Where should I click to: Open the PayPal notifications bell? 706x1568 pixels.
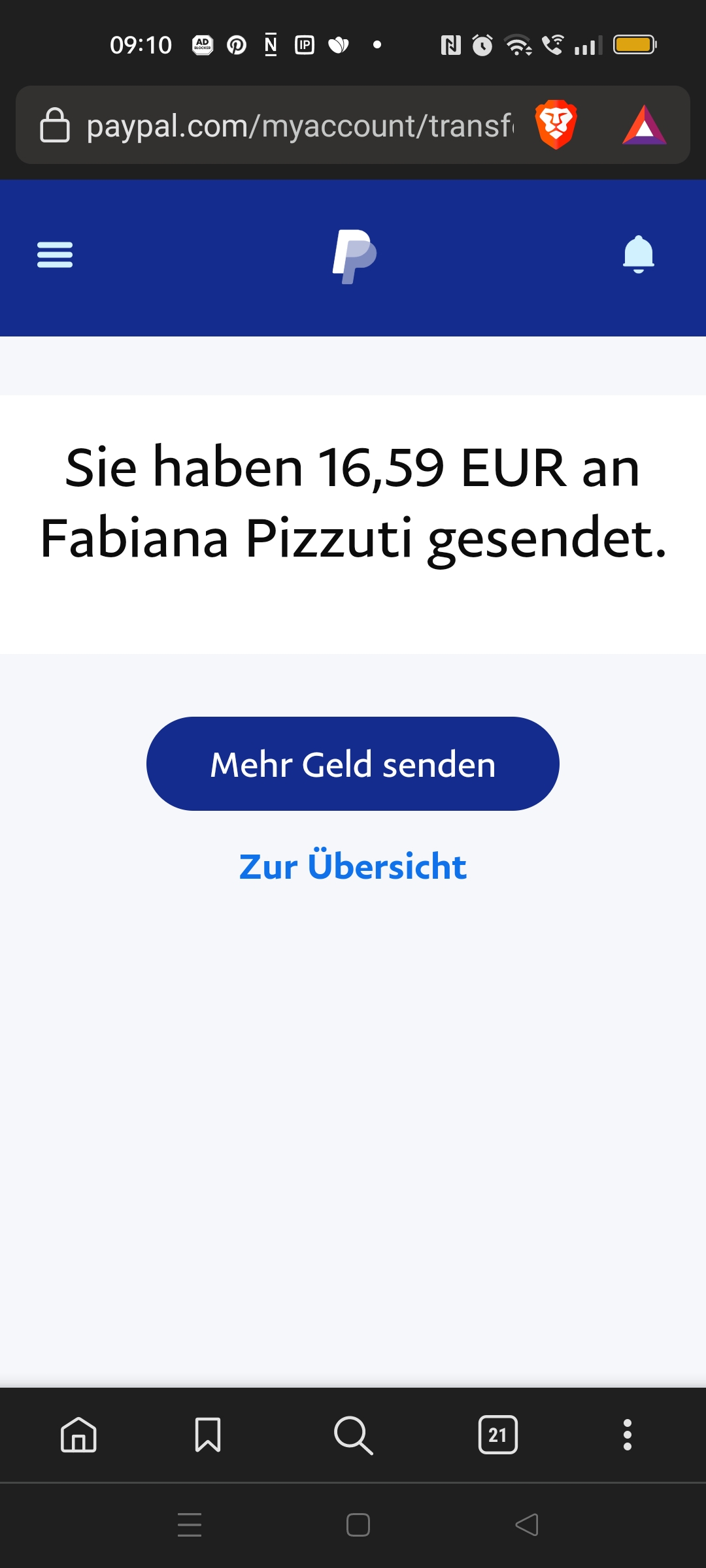[x=639, y=254]
